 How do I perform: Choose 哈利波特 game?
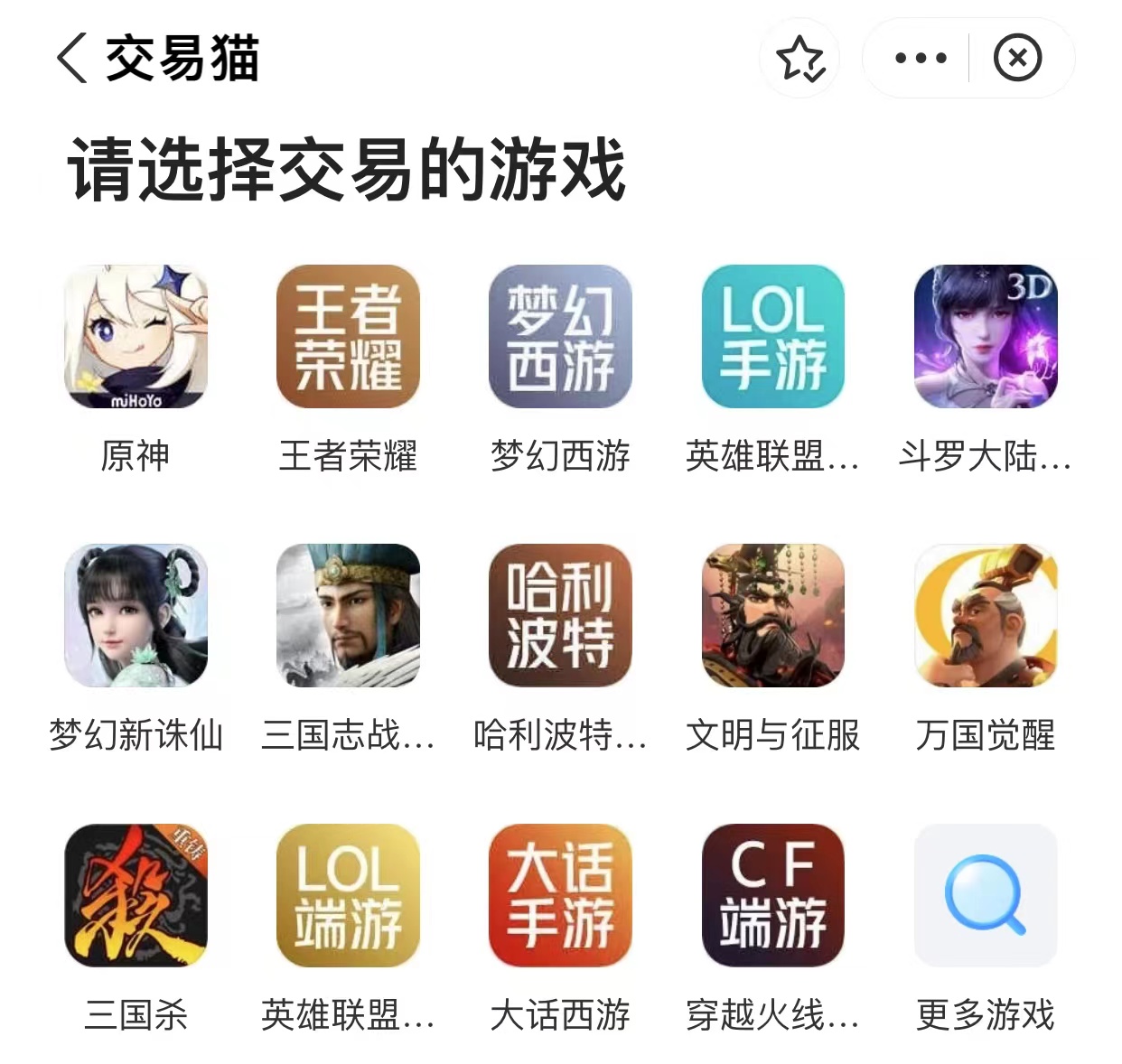tap(560, 615)
